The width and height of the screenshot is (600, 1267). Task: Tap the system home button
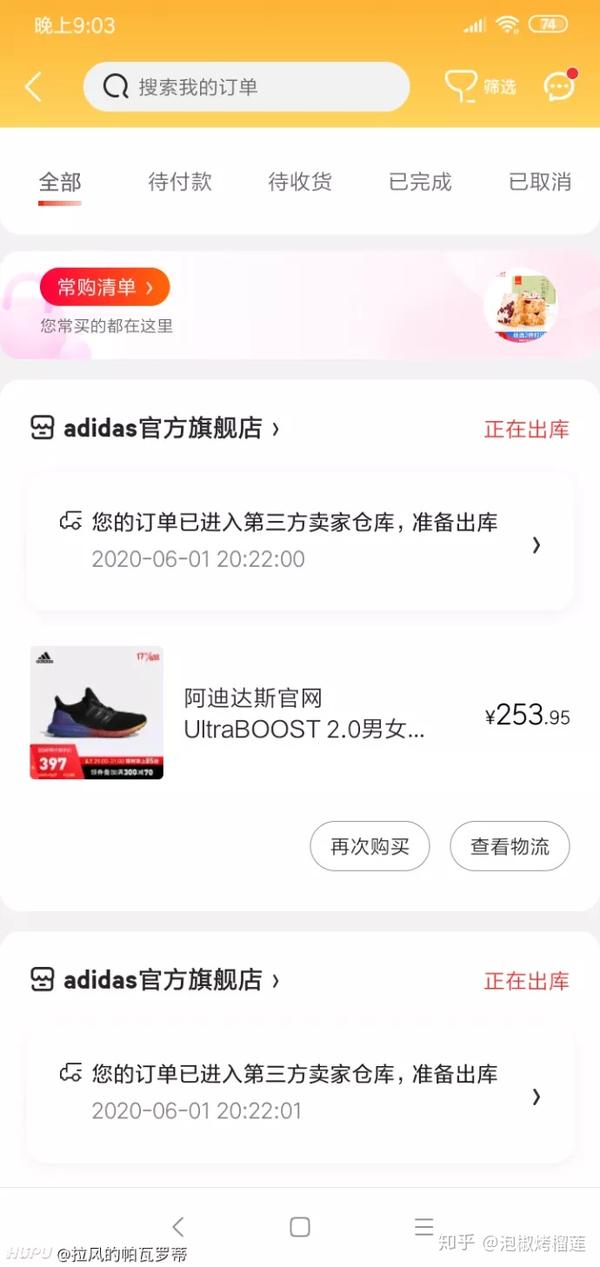[x=300, y=1227]
